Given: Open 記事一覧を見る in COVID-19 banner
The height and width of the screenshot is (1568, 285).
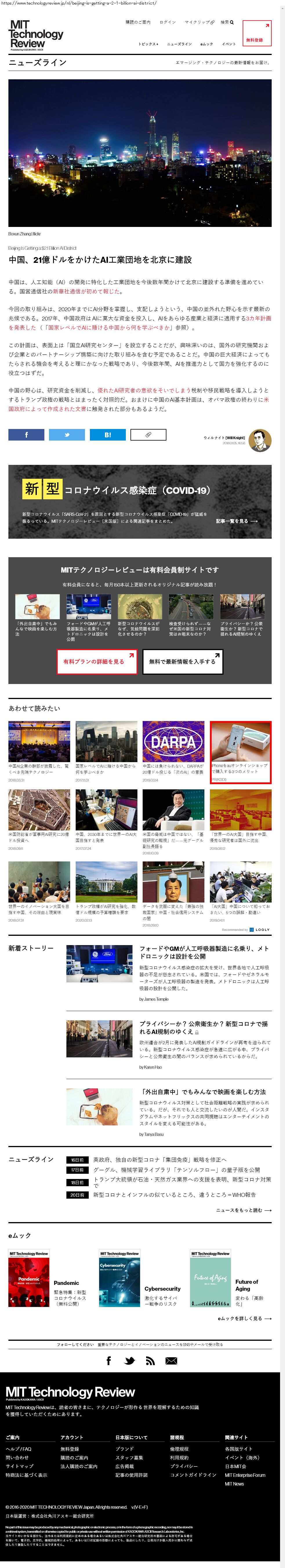Looking at the screenshot, I should pos(237,521).
